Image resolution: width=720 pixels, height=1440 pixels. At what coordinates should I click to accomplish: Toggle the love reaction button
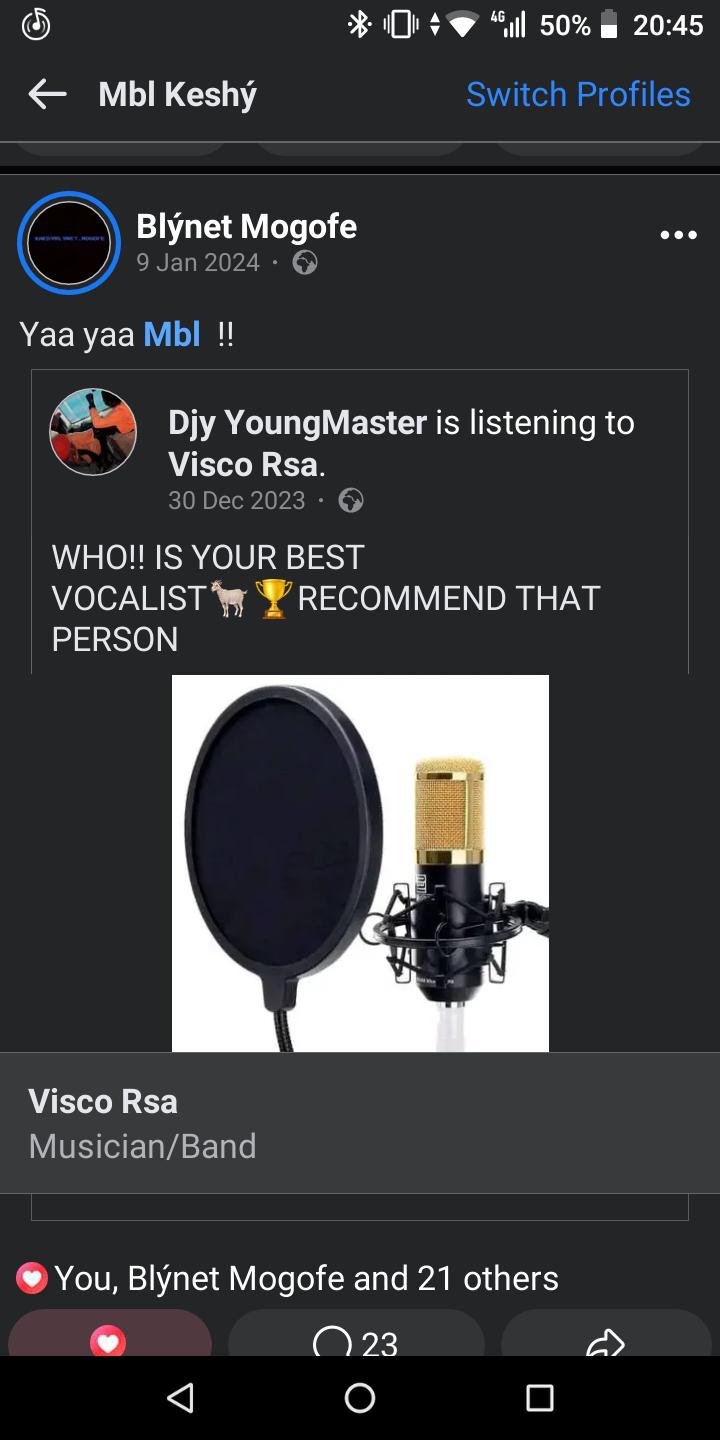(x=109, y=1338)
